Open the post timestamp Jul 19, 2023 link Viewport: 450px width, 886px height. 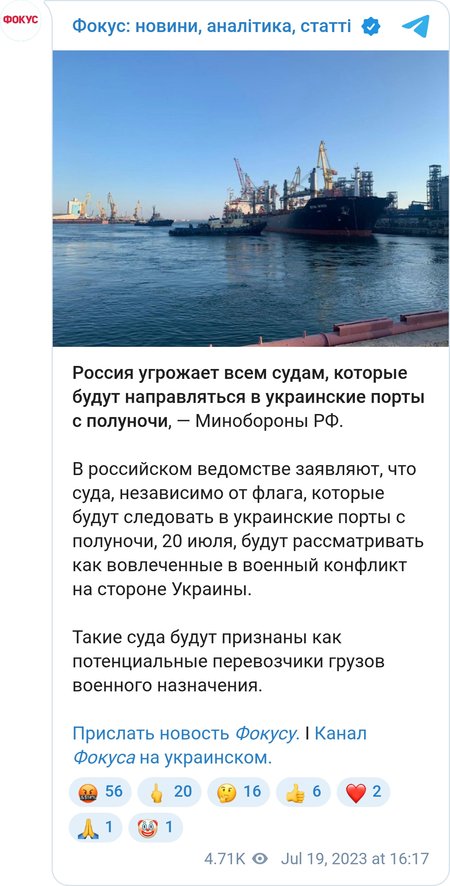pyautogui.click(x=354, y=859)
